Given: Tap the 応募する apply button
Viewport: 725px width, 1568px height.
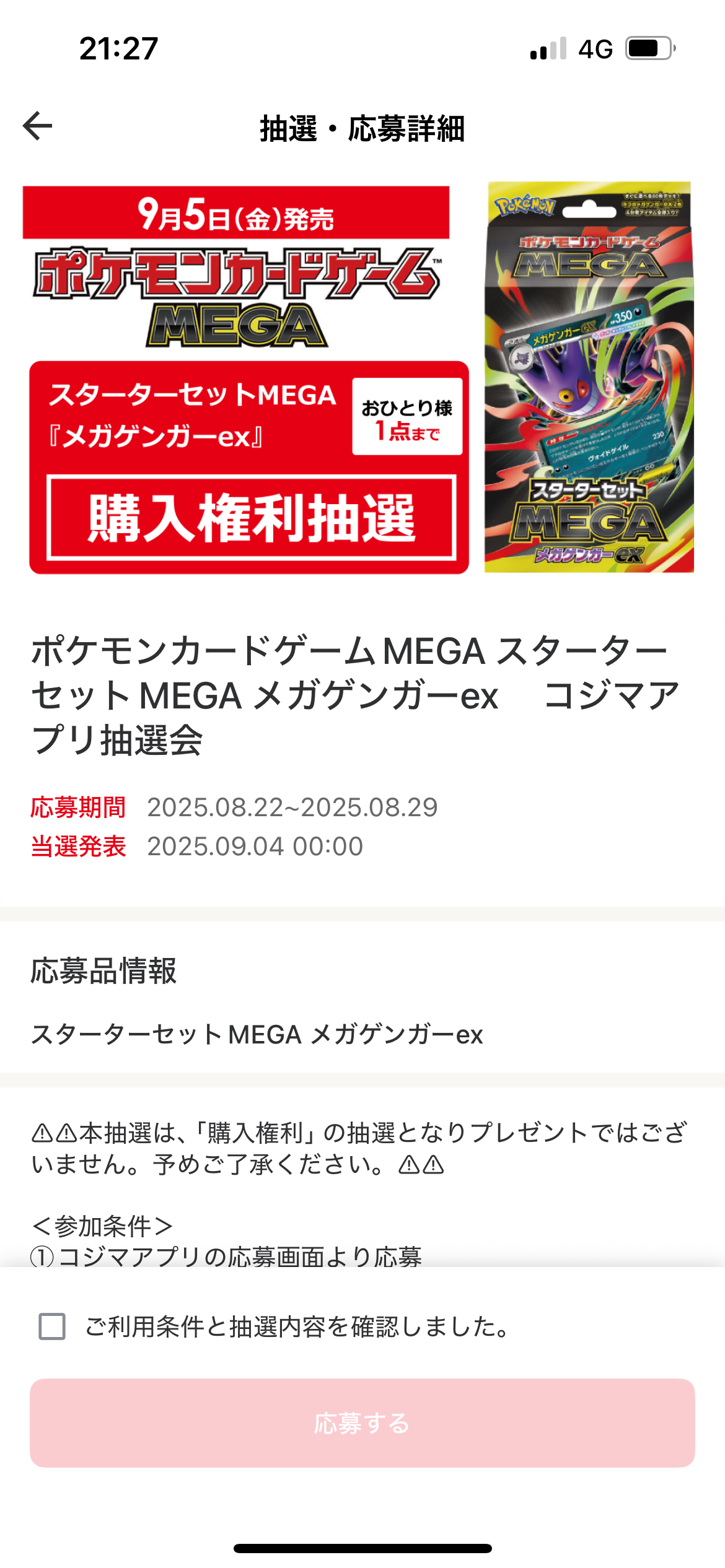Looking at the screenshot, I should (362, 1423).
